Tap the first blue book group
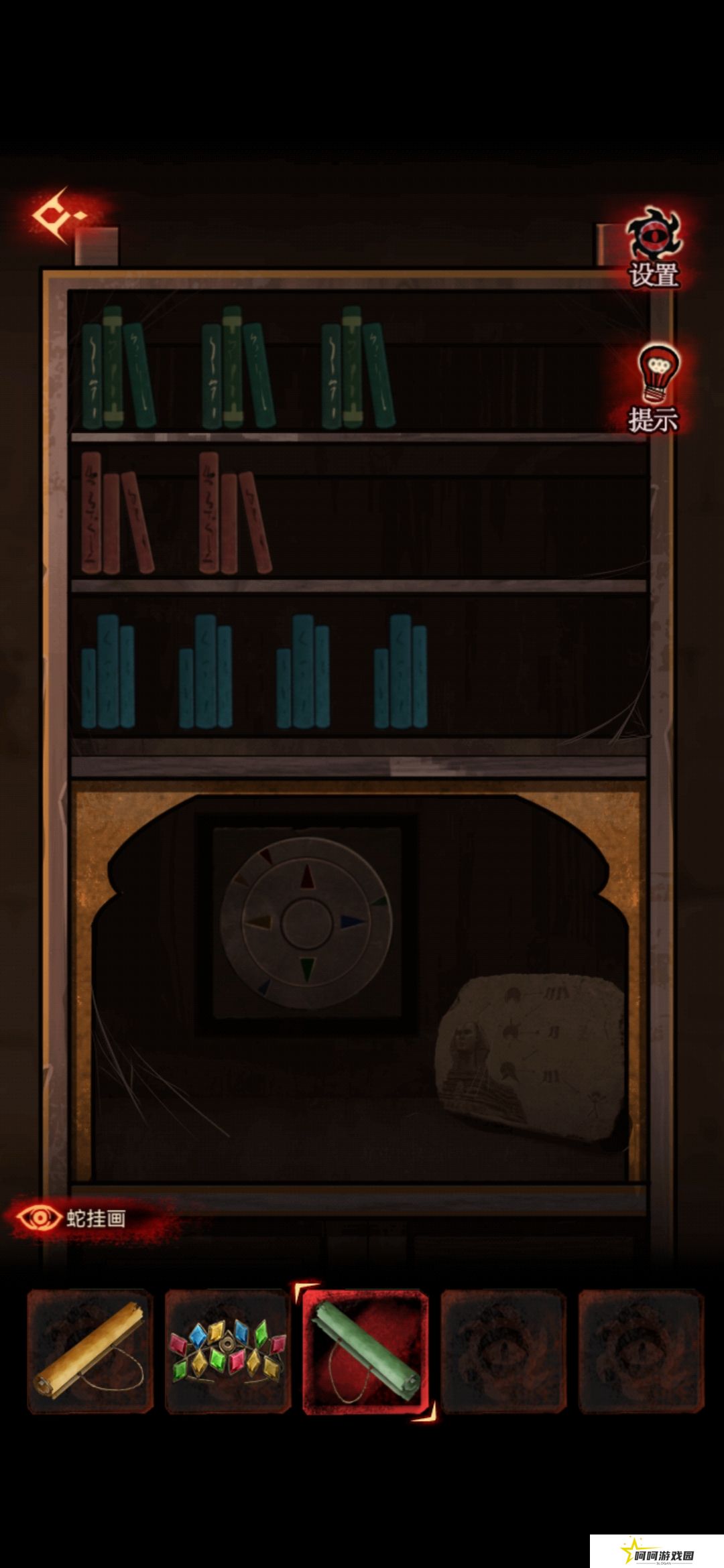The height and width of the screenshot is (1568, 724). click(109, 673)
